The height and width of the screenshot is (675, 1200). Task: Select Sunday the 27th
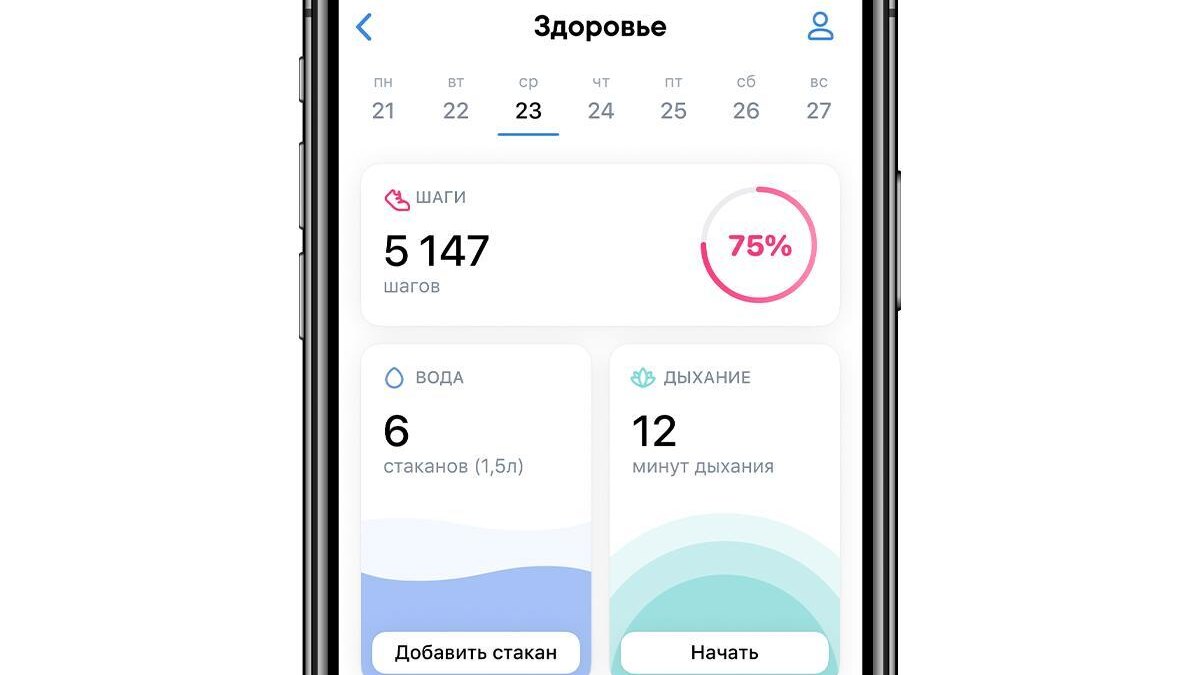point(818,99)
